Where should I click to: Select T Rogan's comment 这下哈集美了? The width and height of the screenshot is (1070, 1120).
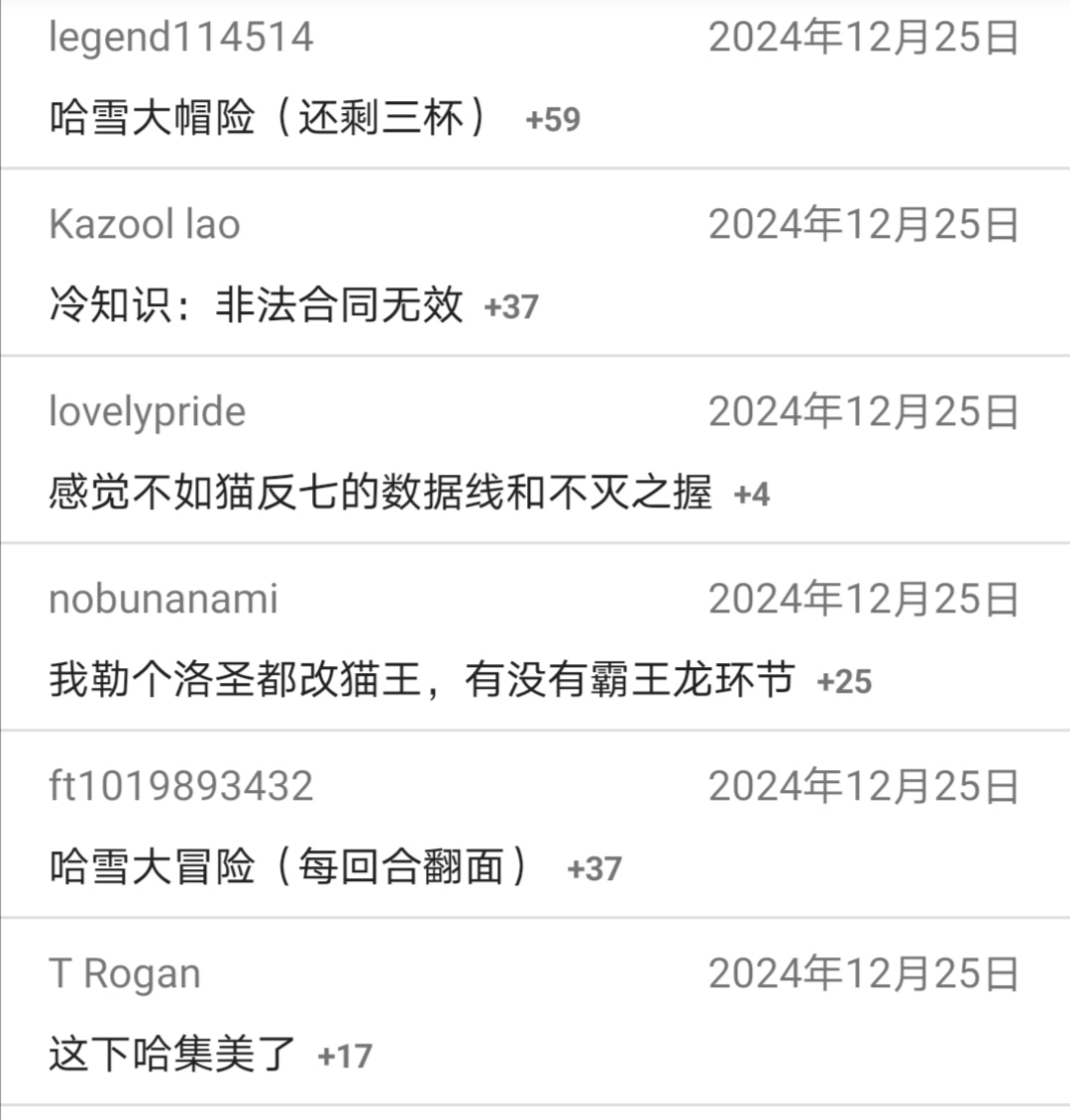click(x=172, y=1055)
